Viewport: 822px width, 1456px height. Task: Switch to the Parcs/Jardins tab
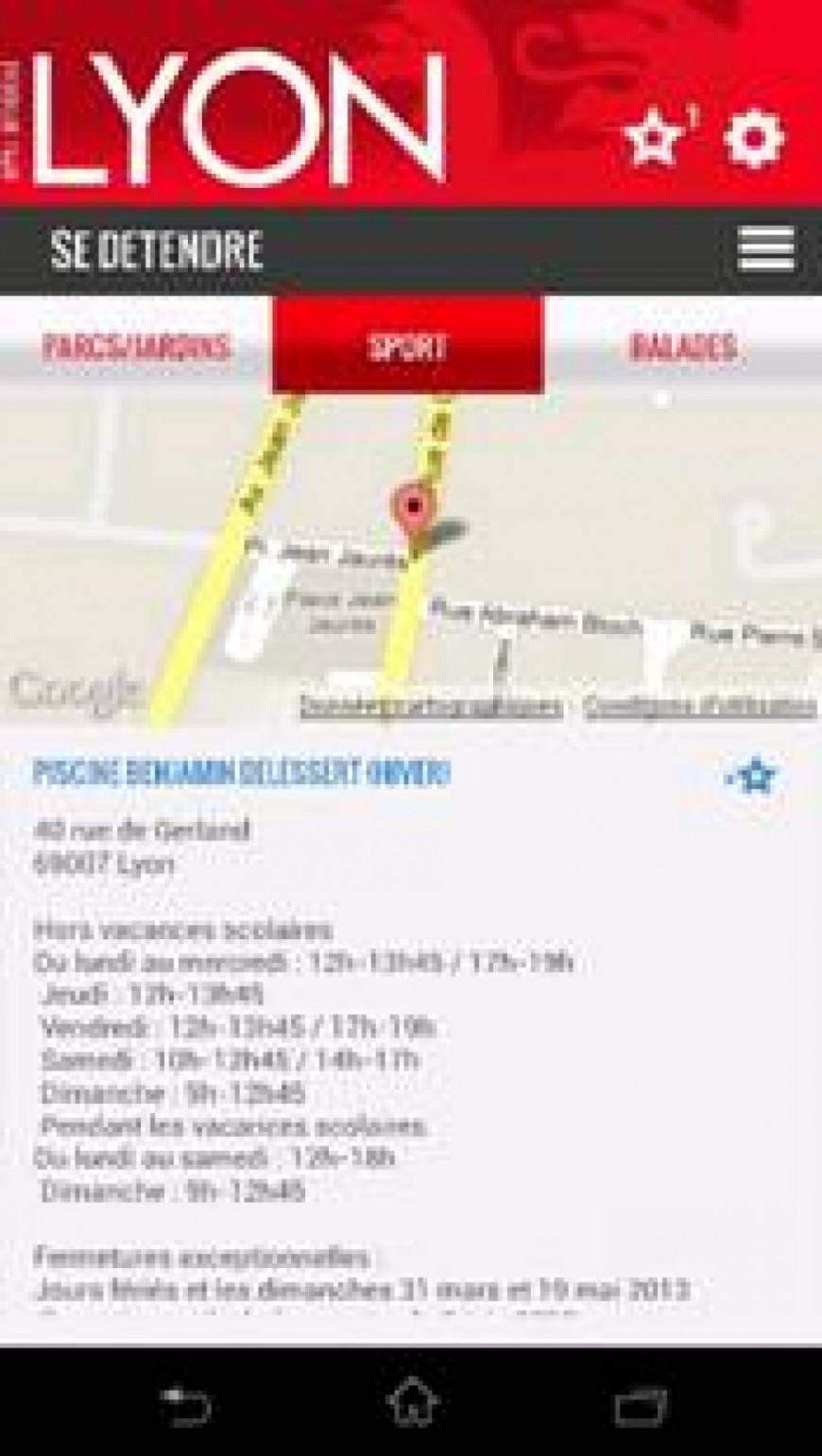pos(136,347)
